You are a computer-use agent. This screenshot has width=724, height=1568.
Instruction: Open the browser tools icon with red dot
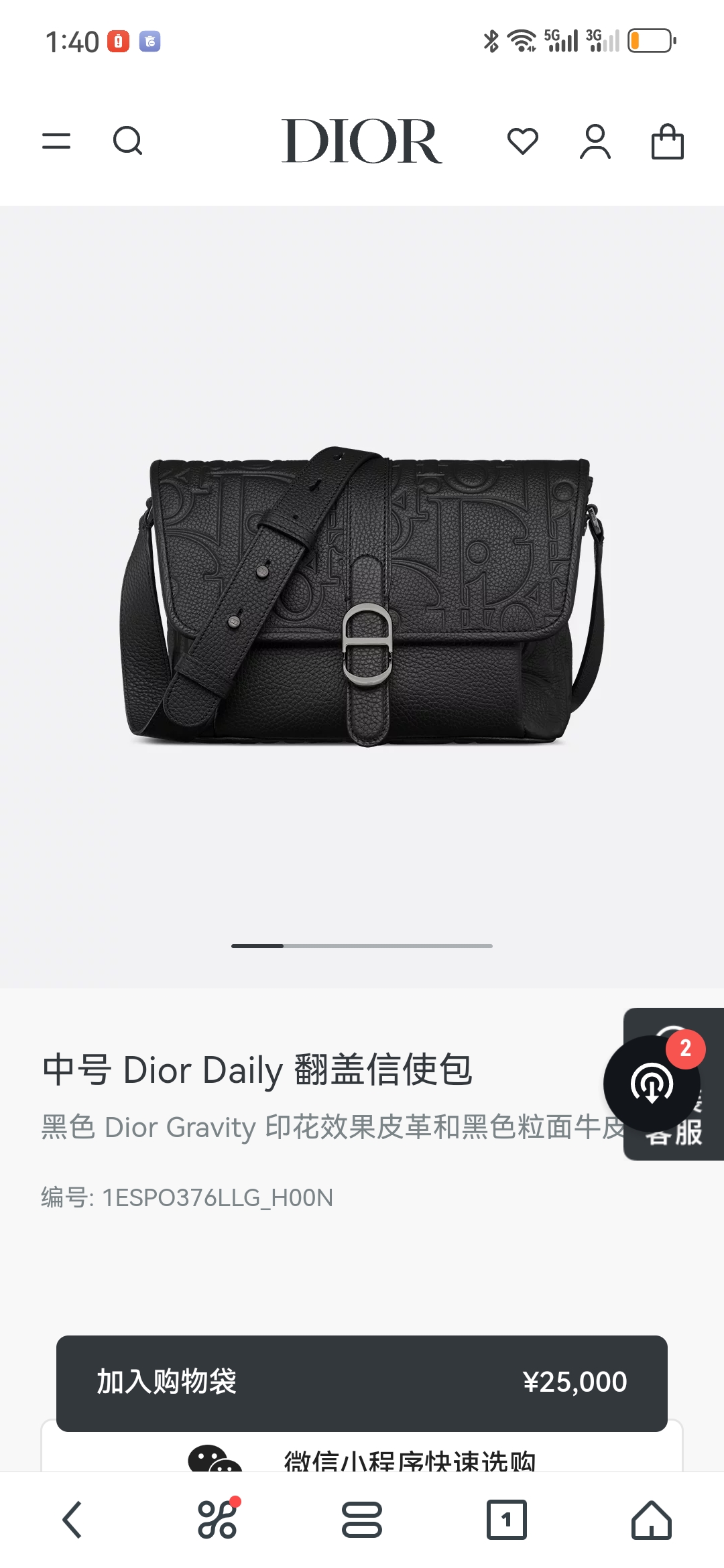217,1520
